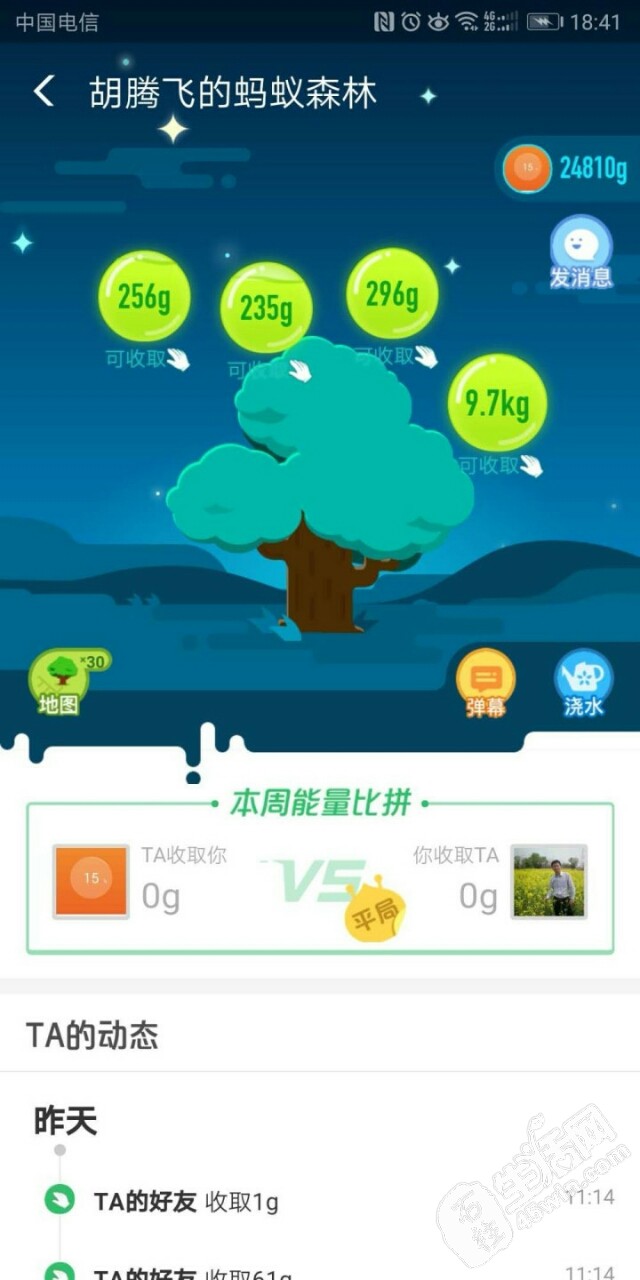
Task: Collect the 9.7kg energy ball
Action: point(497,402)
